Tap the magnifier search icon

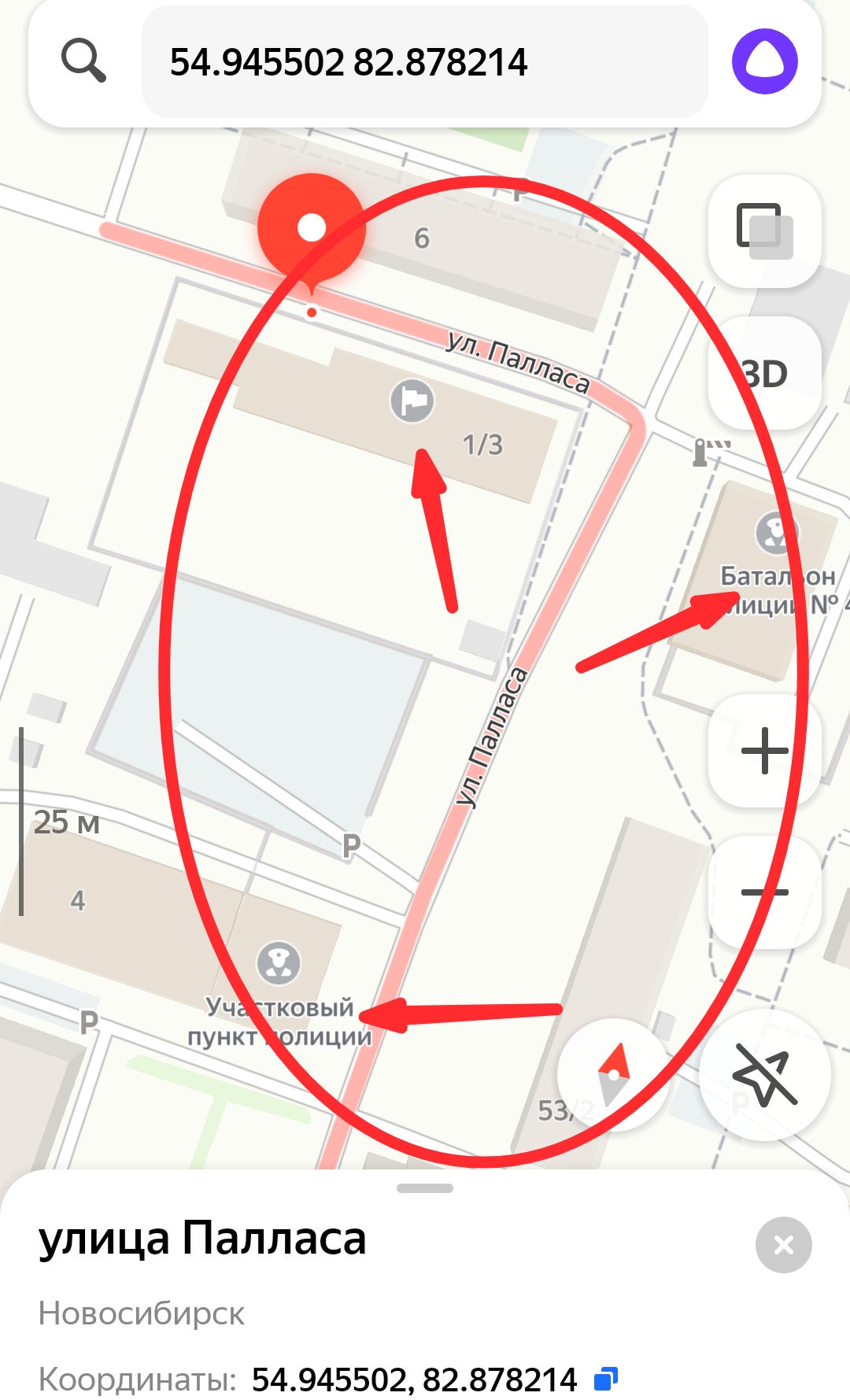click(83, 61)
